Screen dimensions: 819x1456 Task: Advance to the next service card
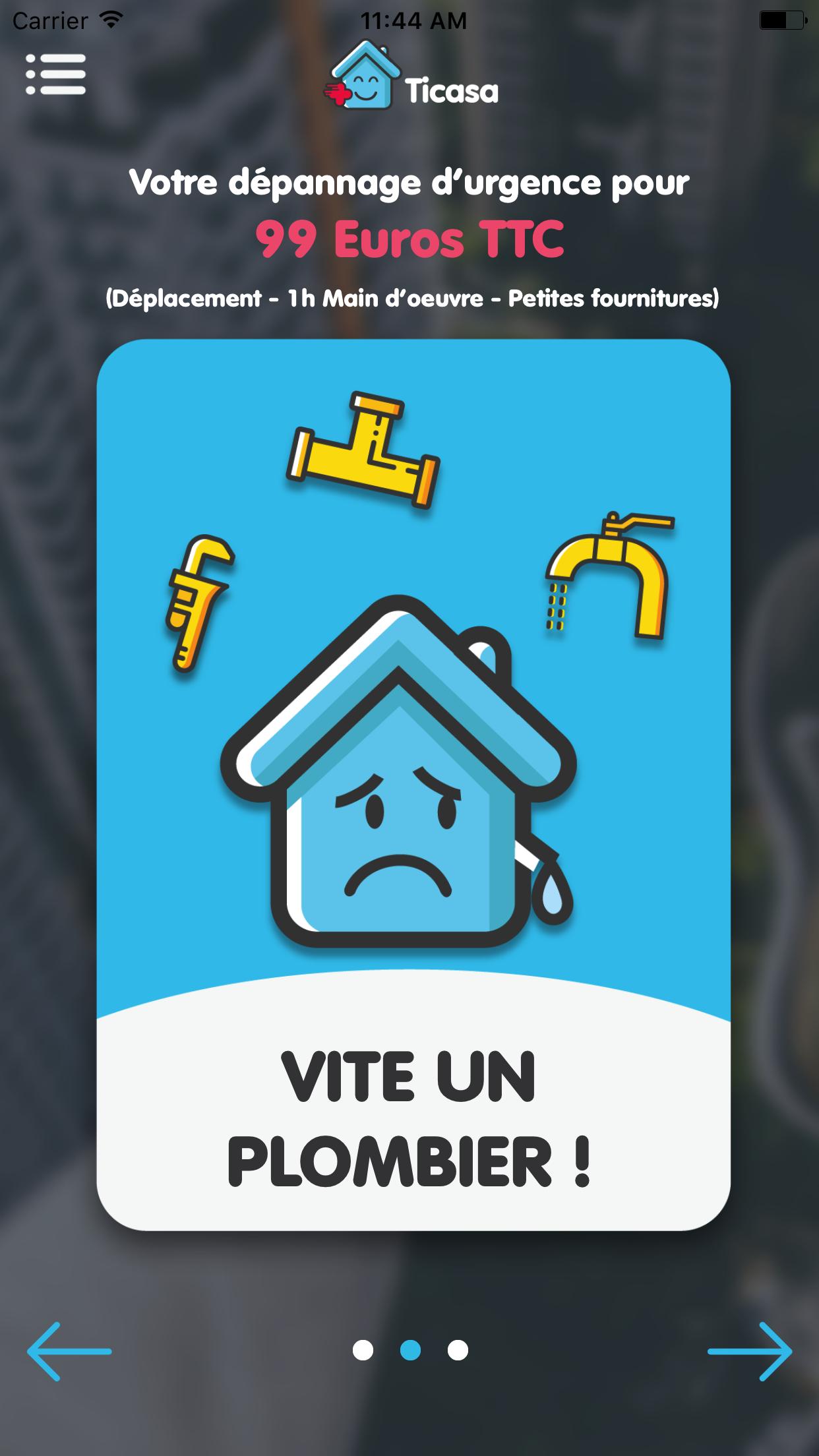pyautogui.click(x=750, y=1351)
